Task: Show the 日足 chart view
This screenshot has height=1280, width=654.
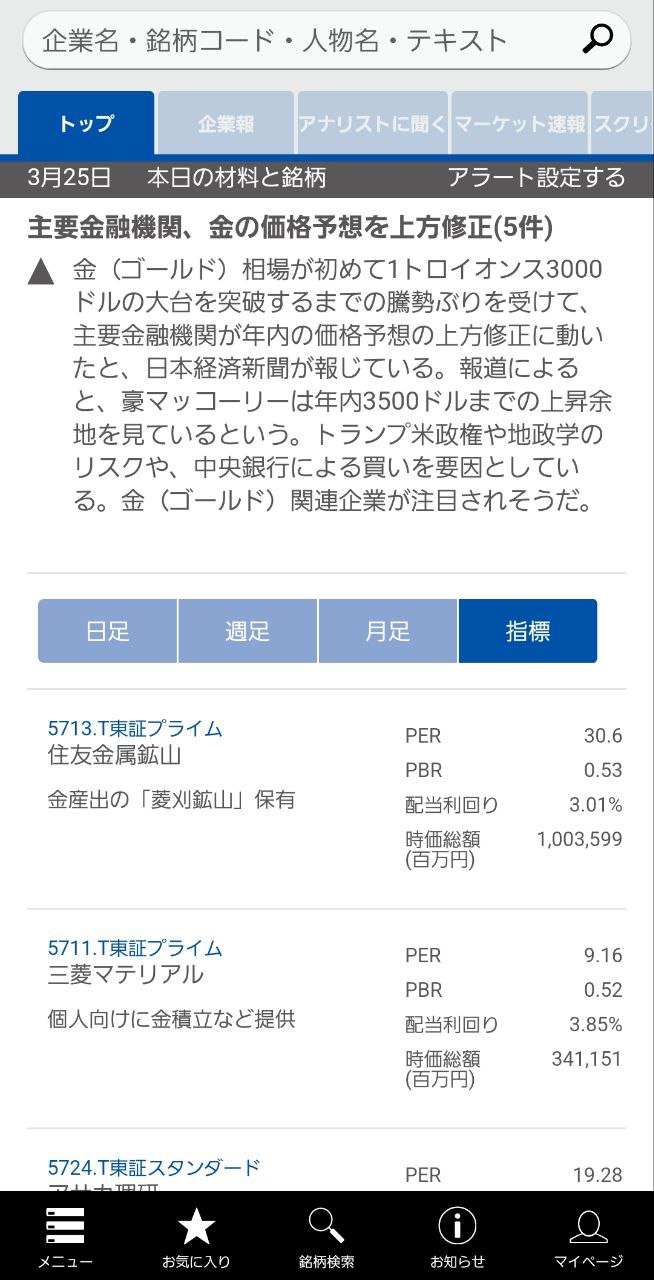Action: coord(108,631)
